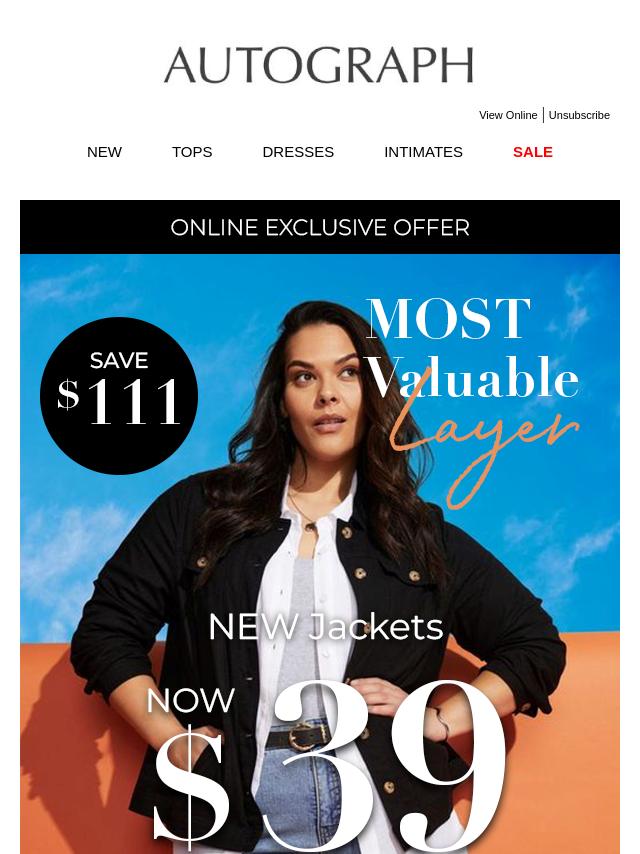Browse the TOPS section
This screenshot has width=640, height=854.
coord(192,152)
